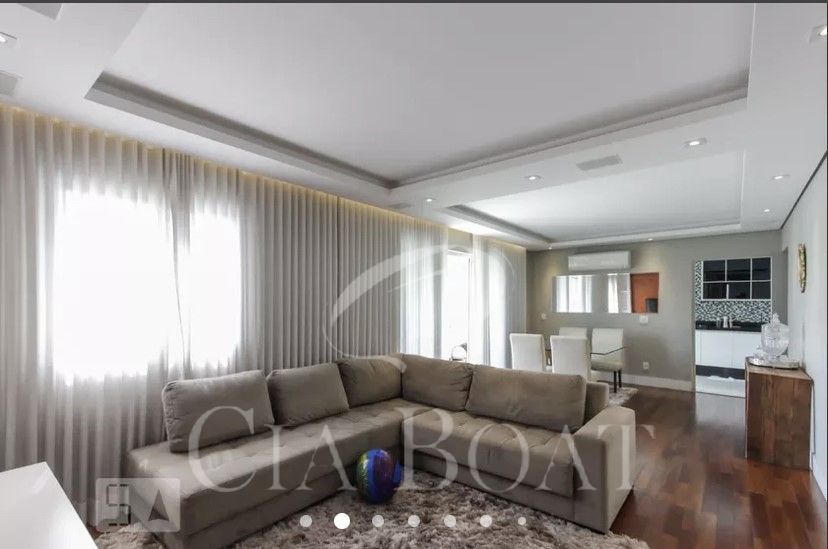Select the last small carousel dot

[x=521, y=521]
